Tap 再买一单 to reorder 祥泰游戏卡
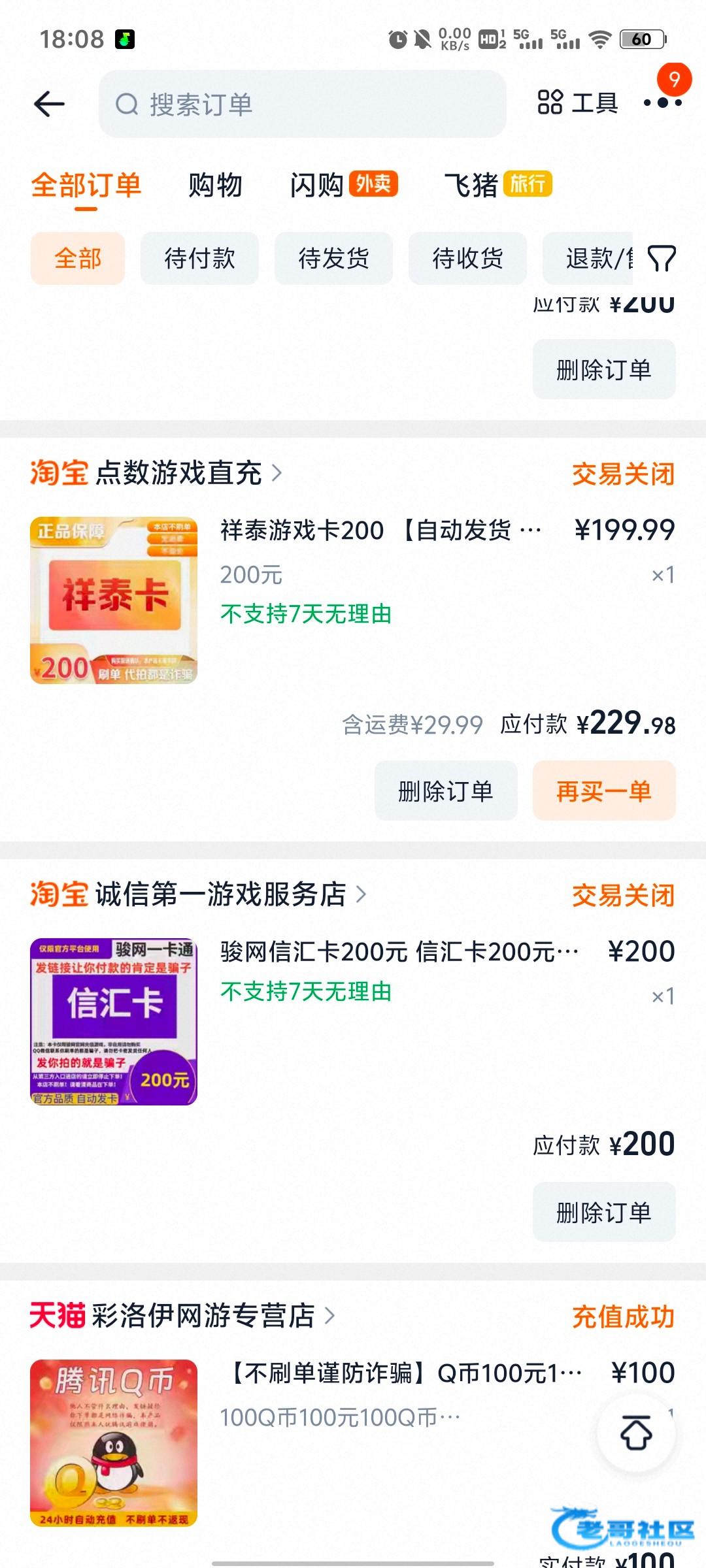706x1568 pixels. click(x=603, y=791)
